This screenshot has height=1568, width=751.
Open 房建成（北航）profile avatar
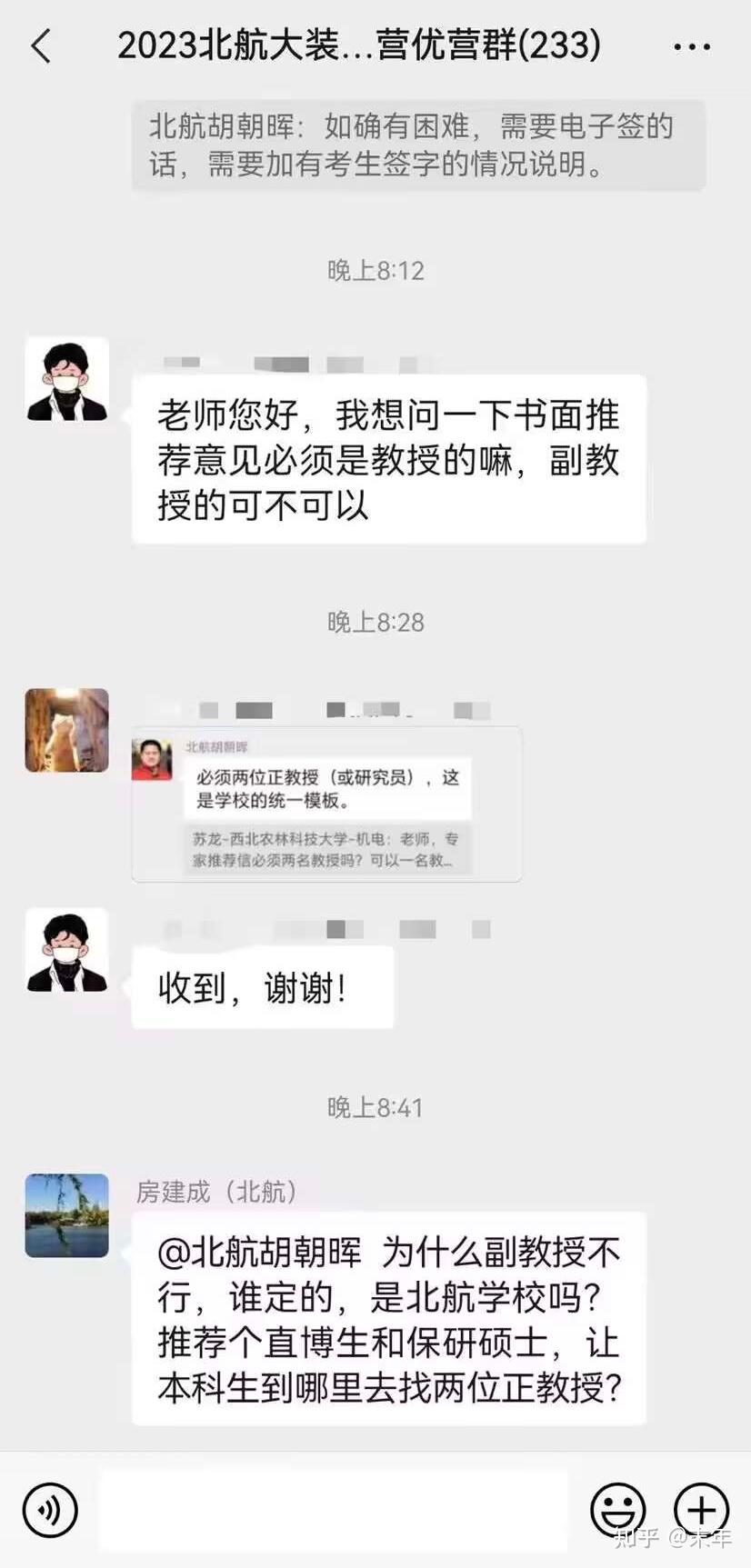[66, 1215]
